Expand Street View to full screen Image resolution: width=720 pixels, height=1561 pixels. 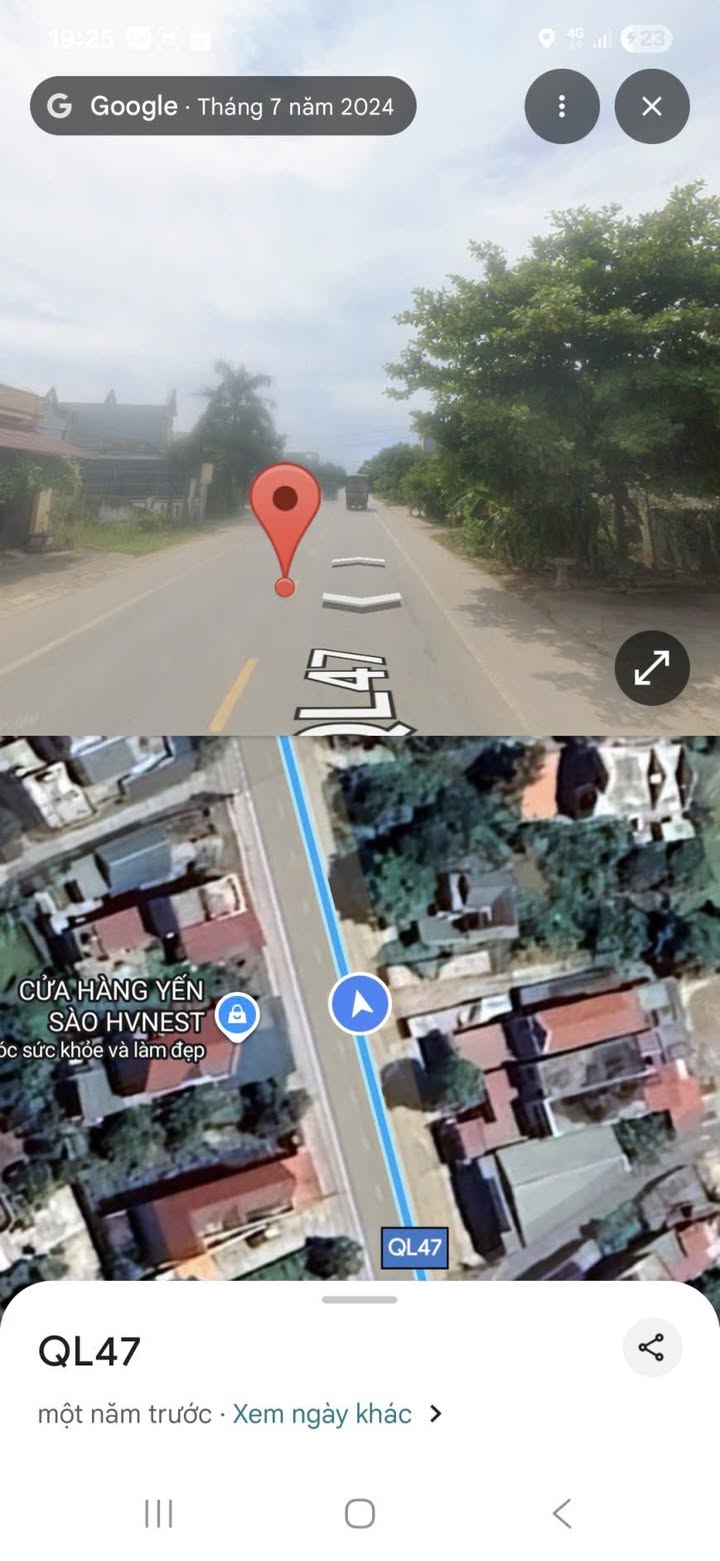tap(652, 668)
